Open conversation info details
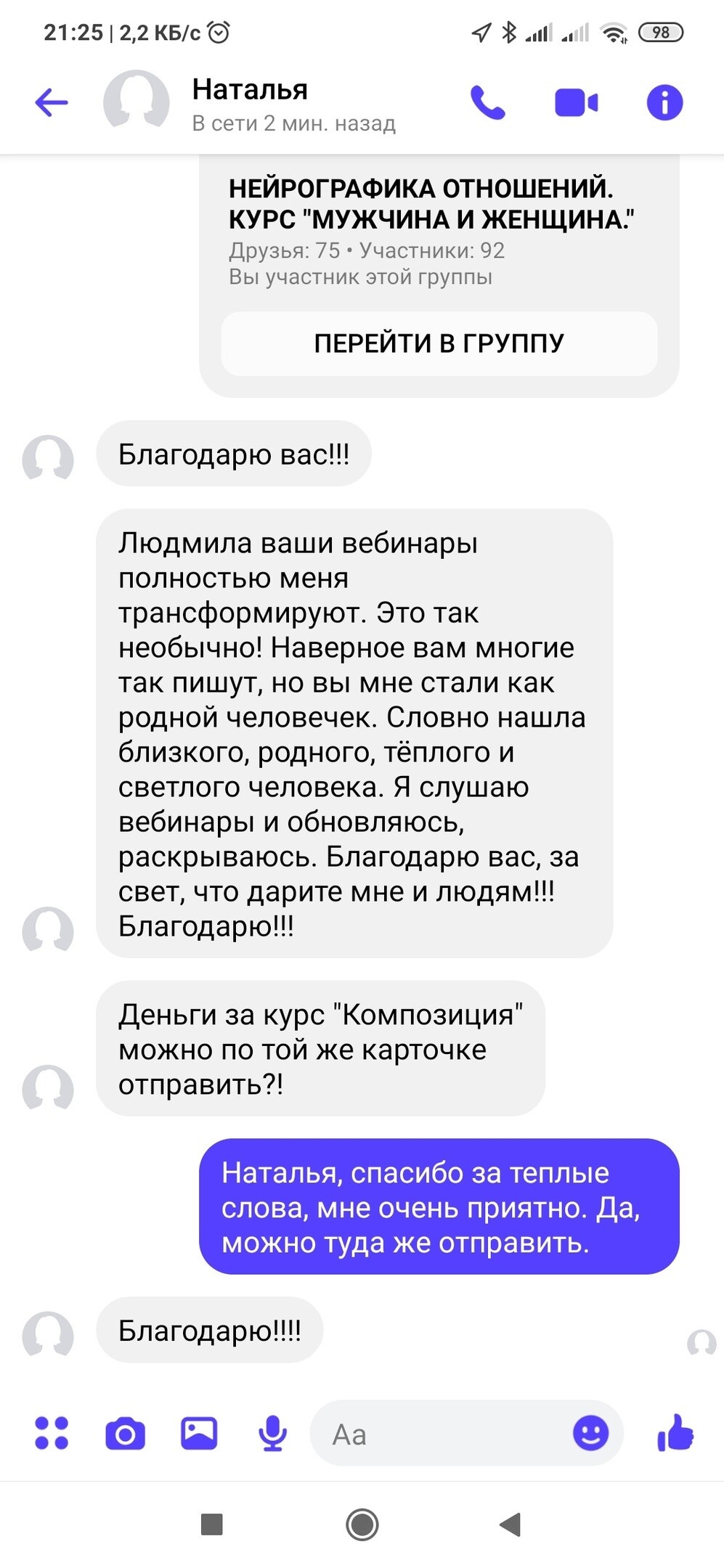This screenshot has width=724, height=1568. 664,102
